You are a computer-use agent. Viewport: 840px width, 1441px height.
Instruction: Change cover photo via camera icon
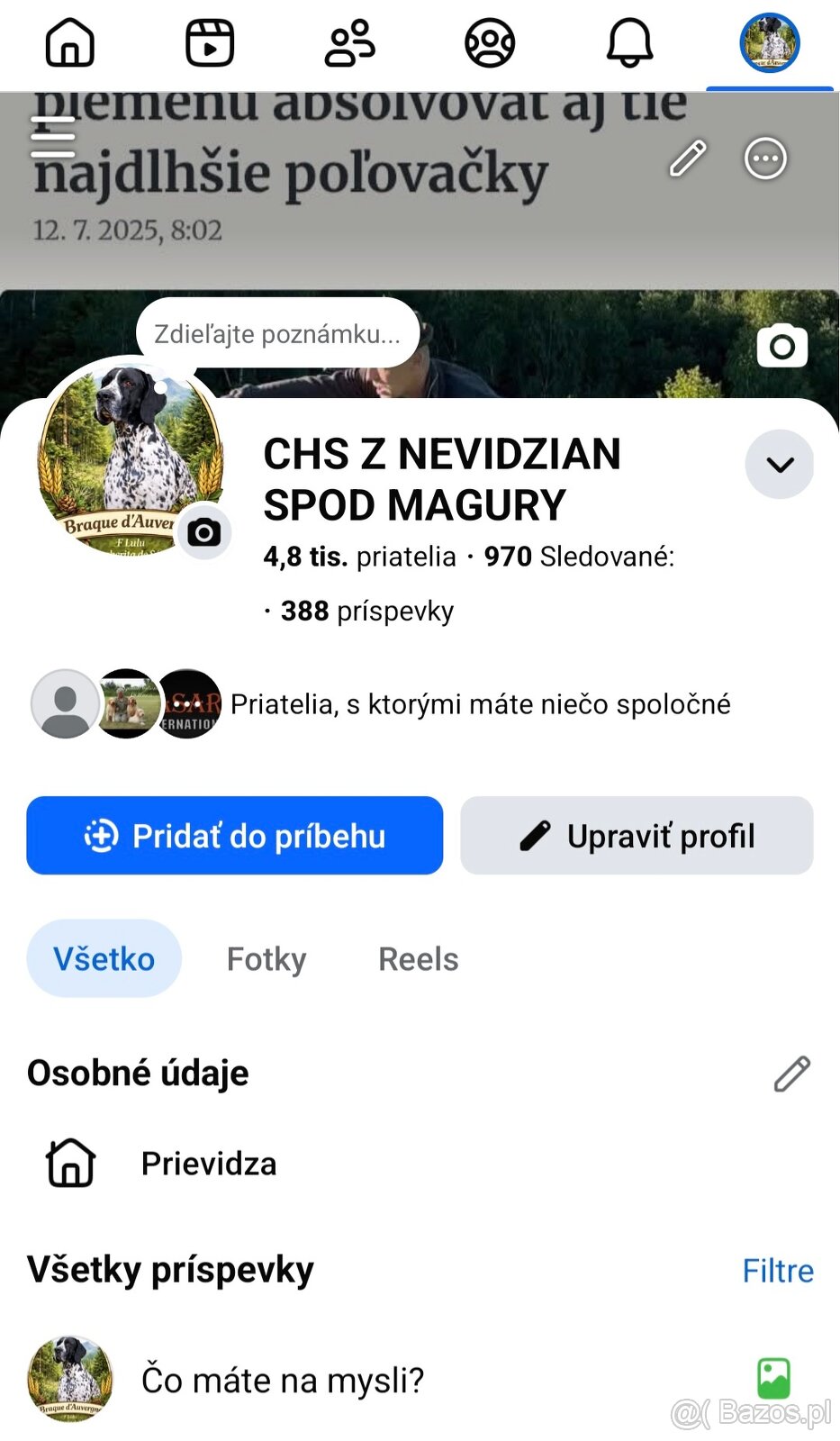point(781,346)
